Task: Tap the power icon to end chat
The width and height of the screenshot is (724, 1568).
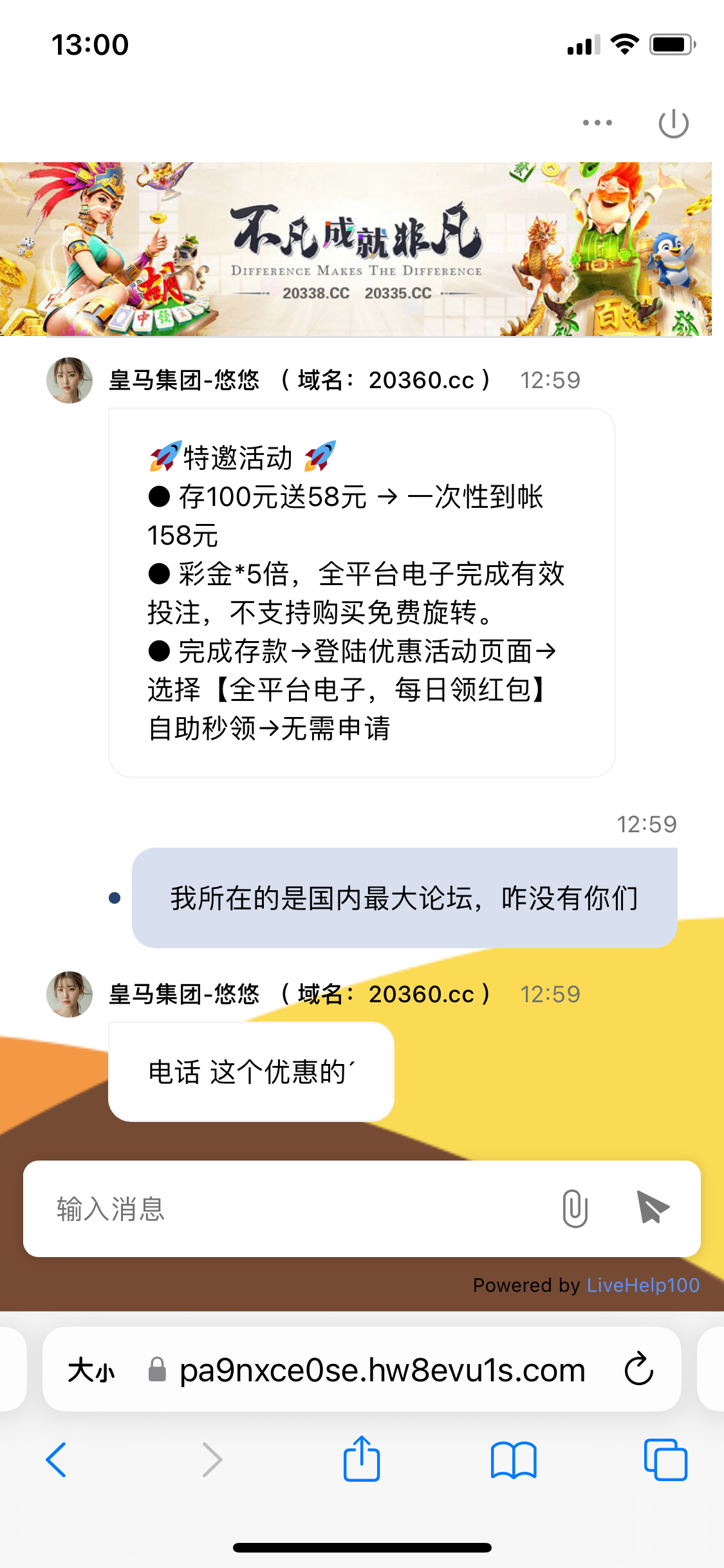Action: click(x=673, y=123)
